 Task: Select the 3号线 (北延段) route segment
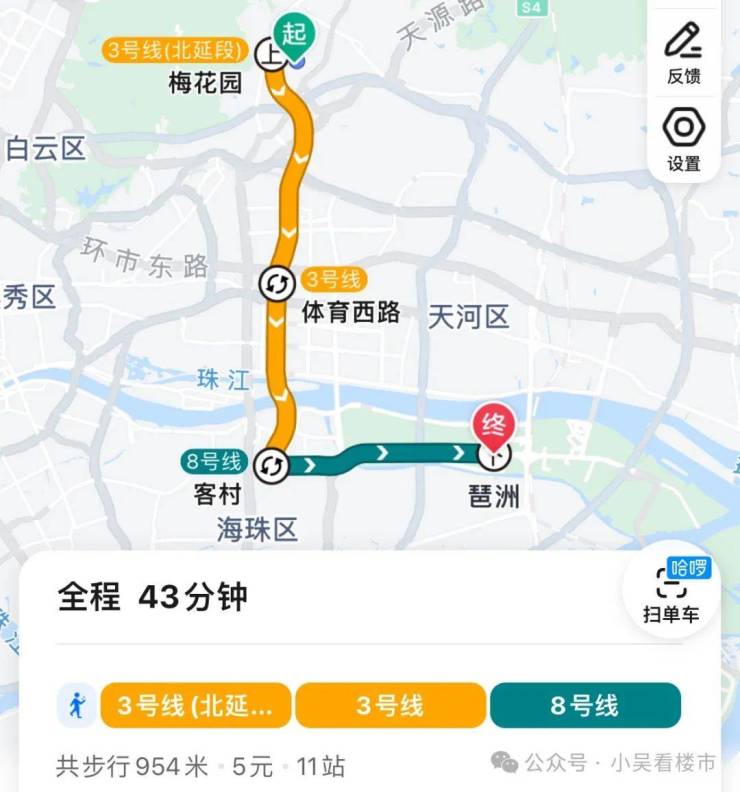click(x=195, y=705)
